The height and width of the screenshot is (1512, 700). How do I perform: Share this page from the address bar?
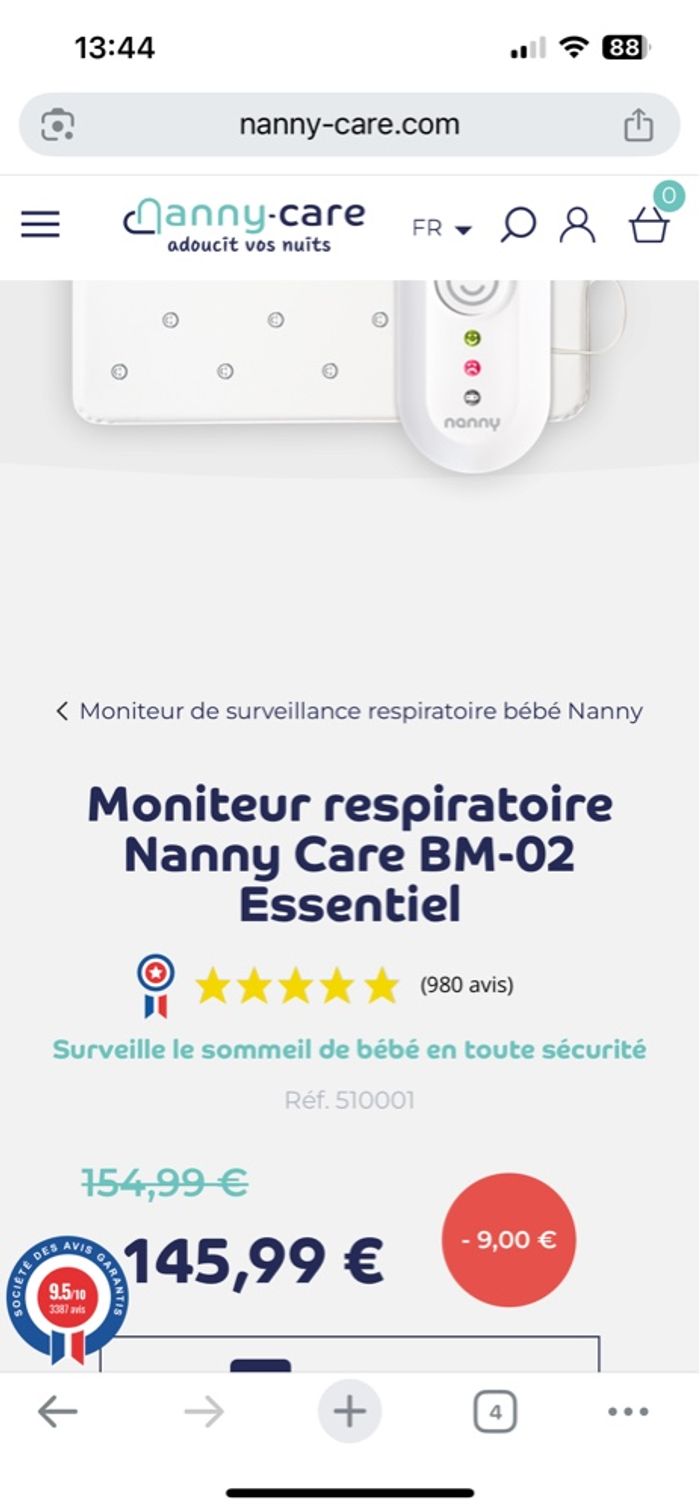pyautogui.click(x=638, y=125)
